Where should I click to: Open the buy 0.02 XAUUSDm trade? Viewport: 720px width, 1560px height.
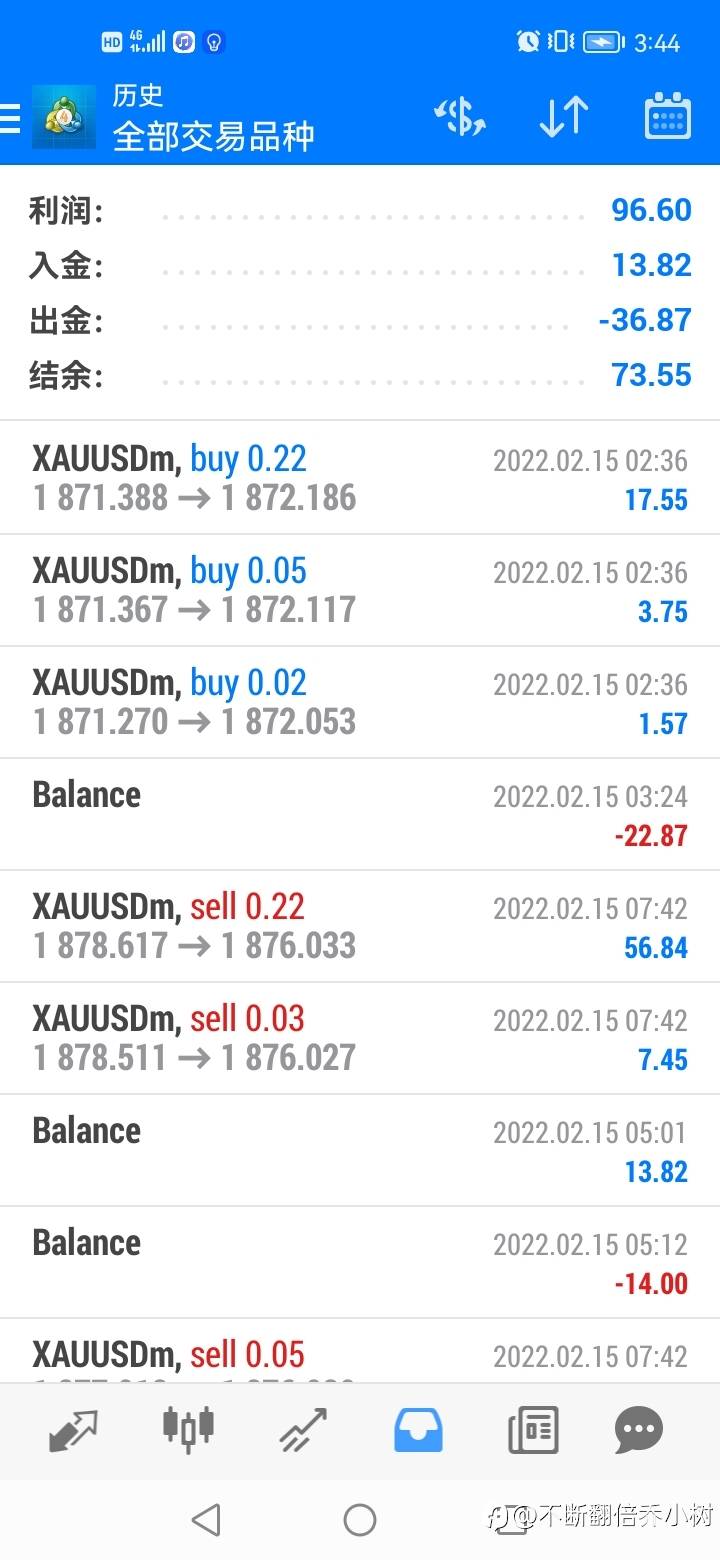pos(360,702)
